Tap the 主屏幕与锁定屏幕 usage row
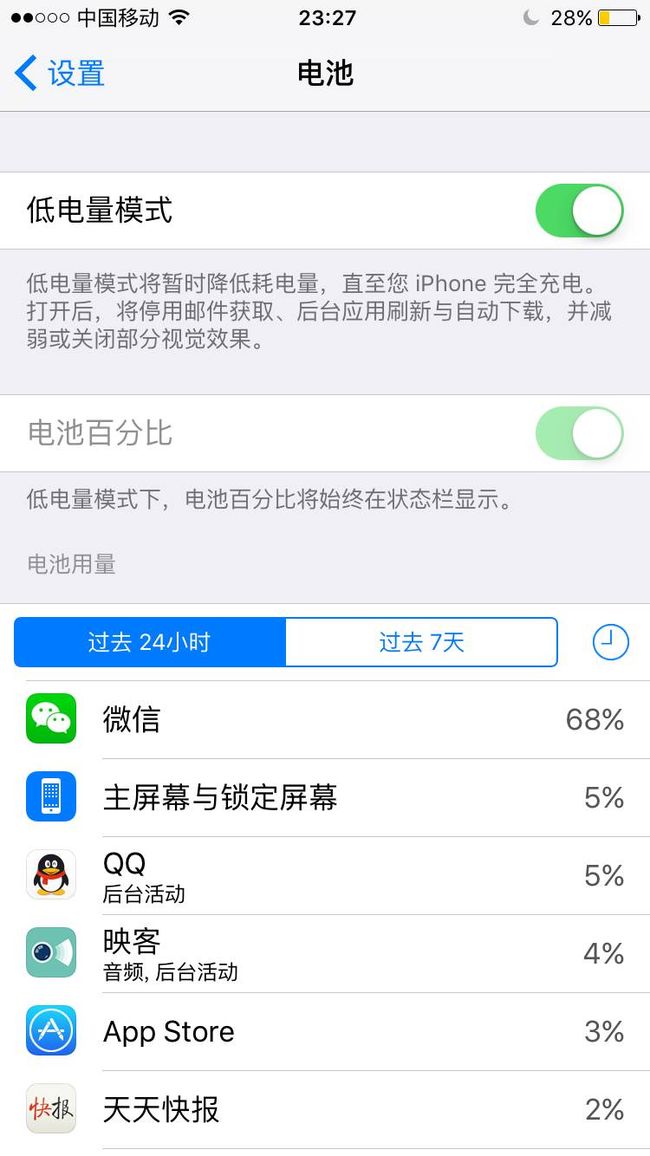 coord(325,798)
